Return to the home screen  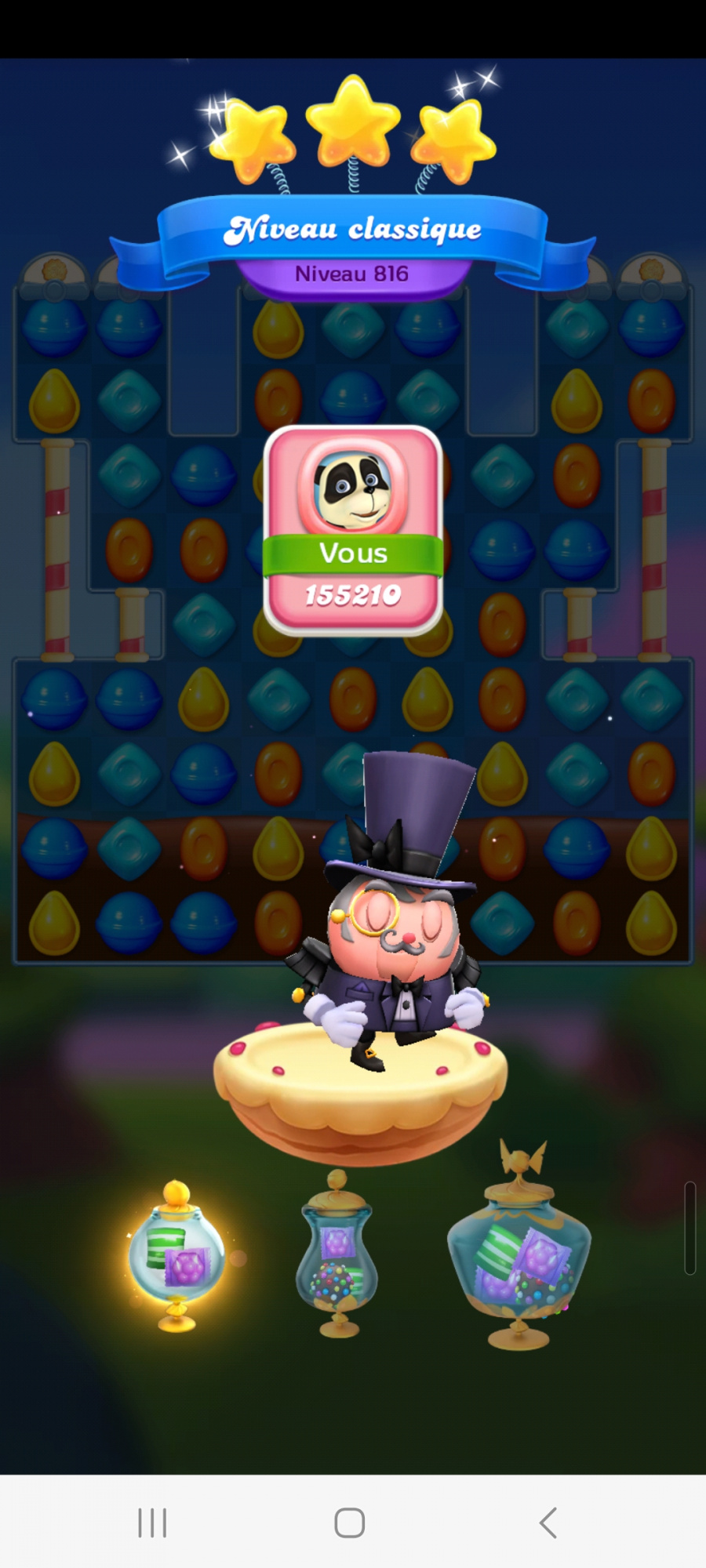tap(350, 1523)
